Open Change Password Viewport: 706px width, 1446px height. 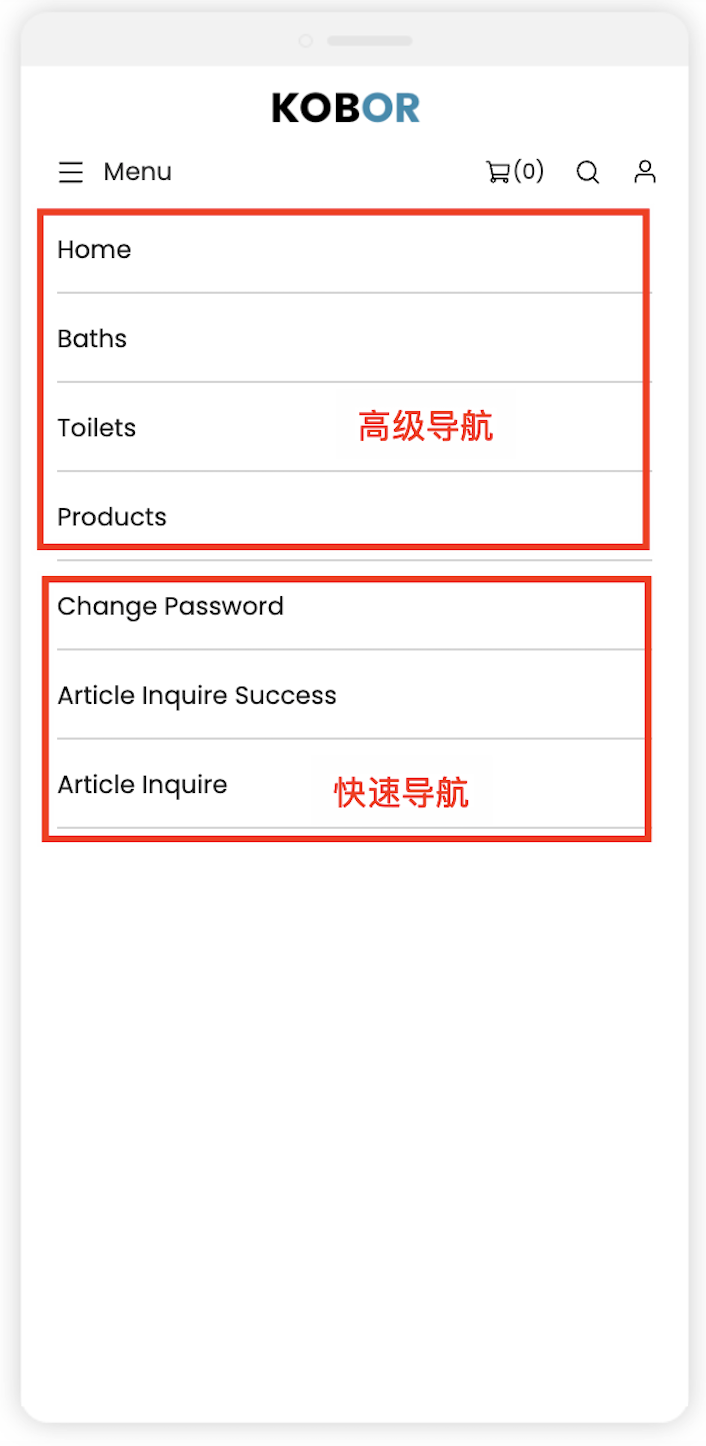[x=170, y=606]
